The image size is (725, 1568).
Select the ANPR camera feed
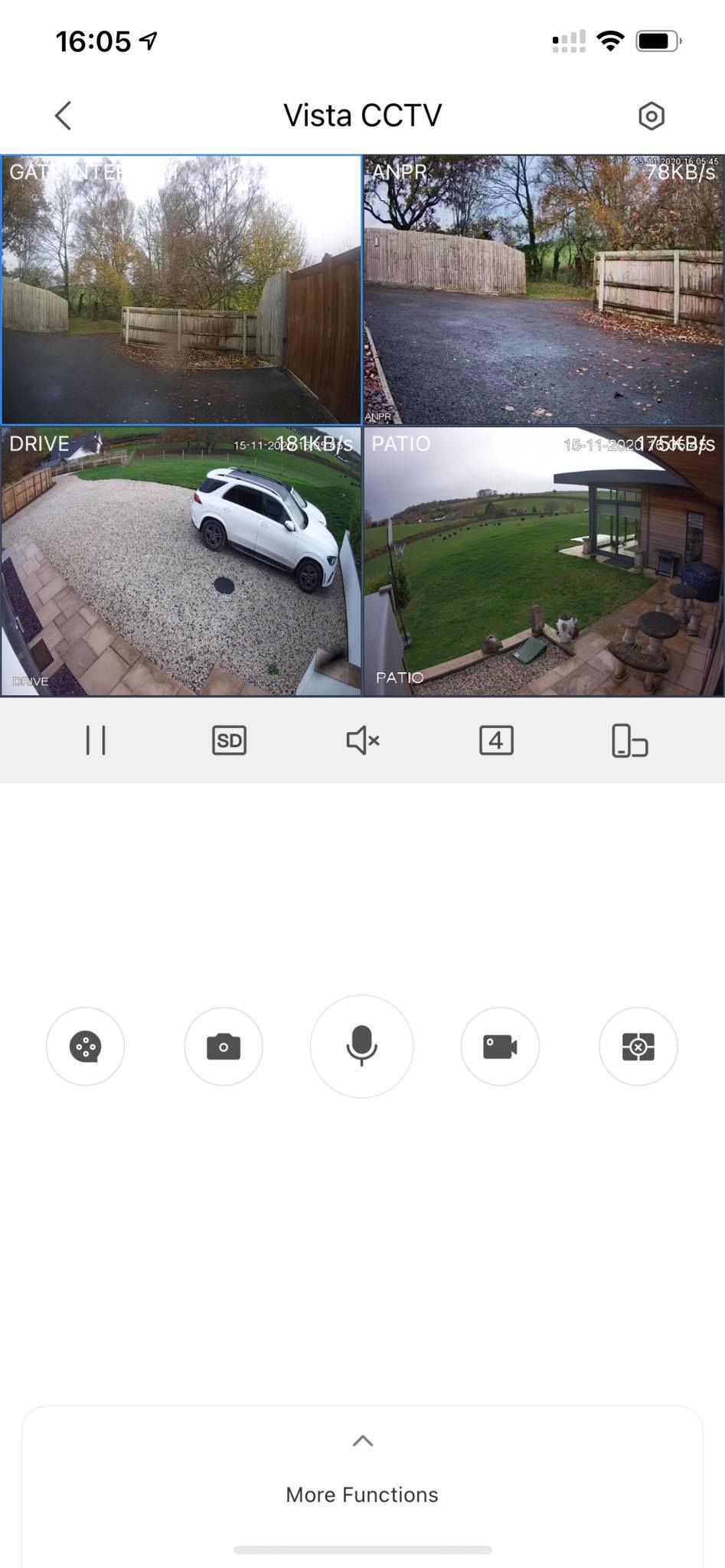544,290
